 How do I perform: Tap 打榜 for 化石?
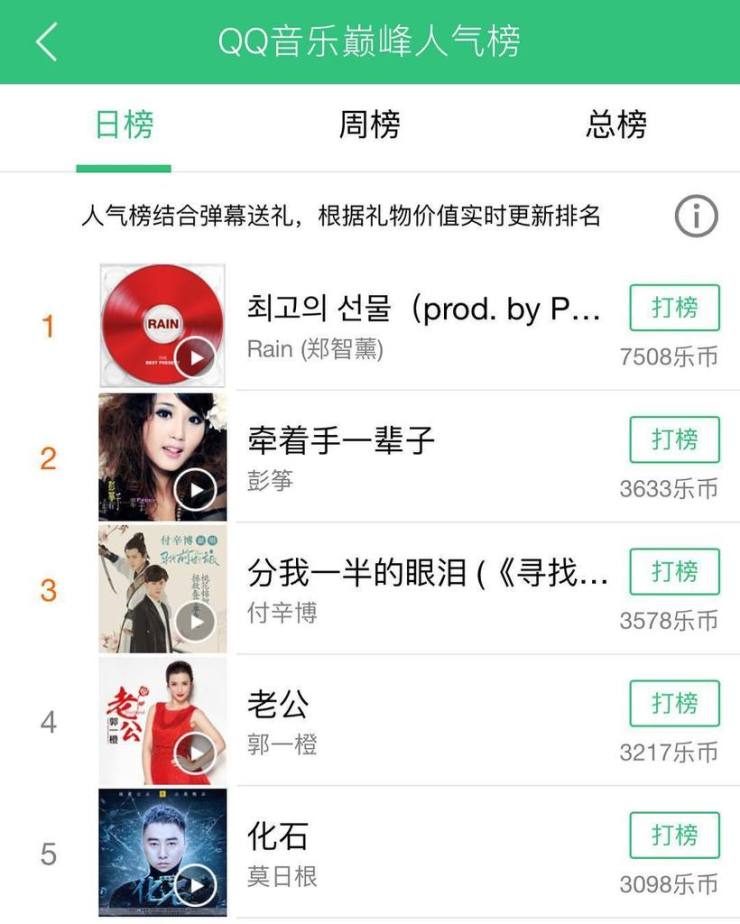(x=674, y=835)
